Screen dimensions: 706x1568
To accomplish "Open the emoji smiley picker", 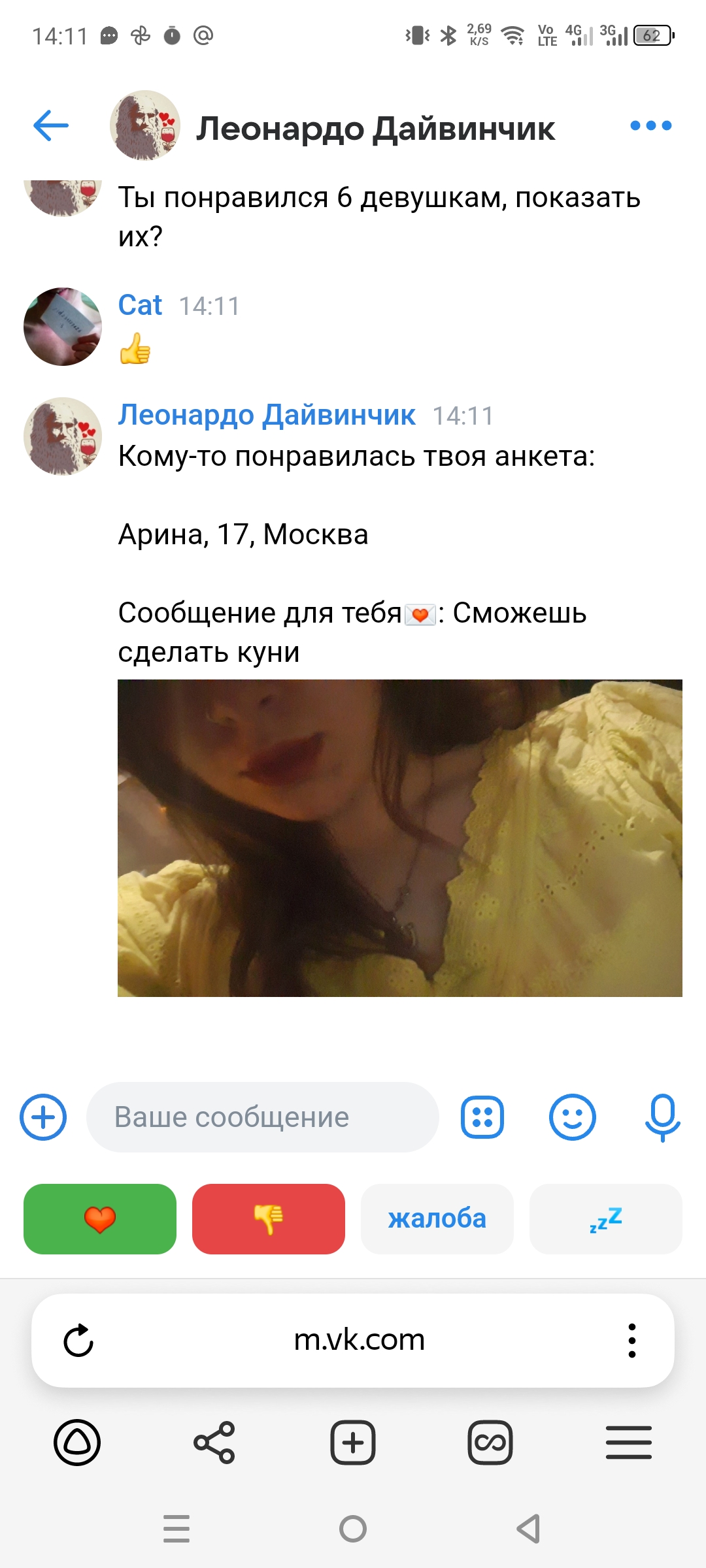I will pyautogui.click(x=573, y=1117).
